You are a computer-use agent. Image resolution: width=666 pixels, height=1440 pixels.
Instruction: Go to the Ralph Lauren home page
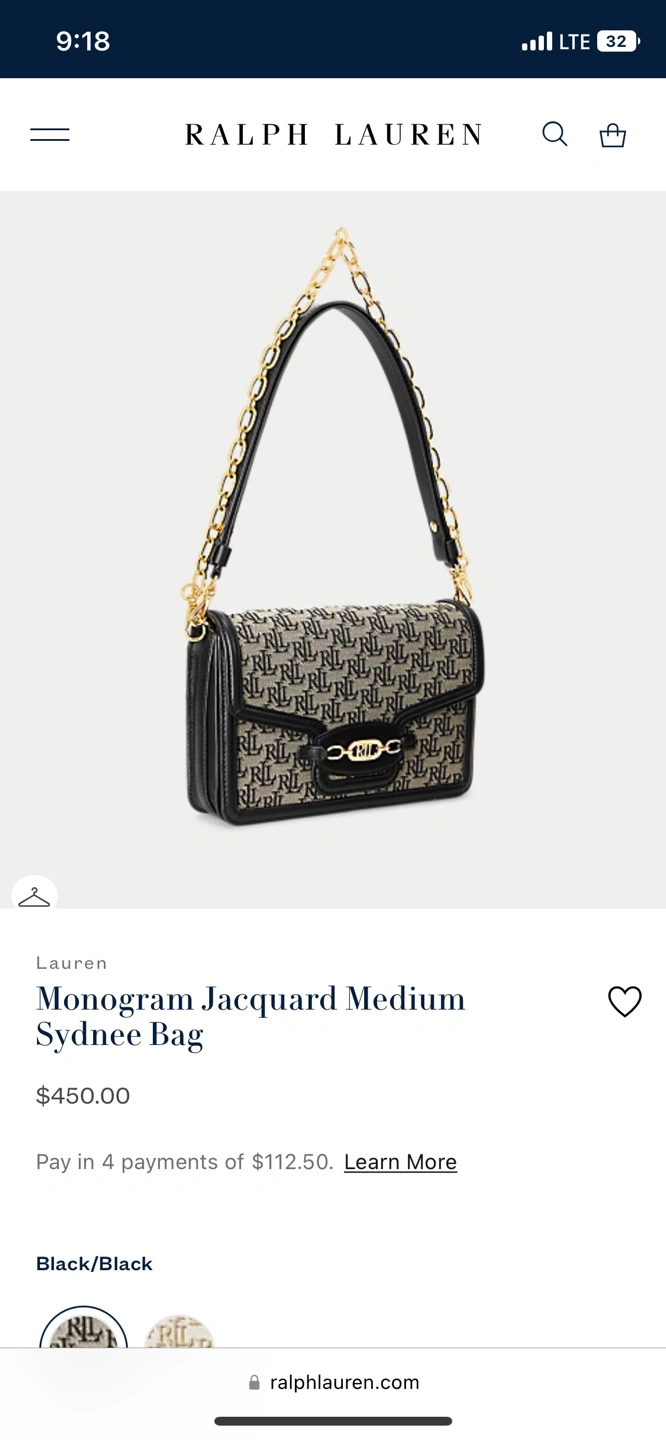(x=333, y=135)
